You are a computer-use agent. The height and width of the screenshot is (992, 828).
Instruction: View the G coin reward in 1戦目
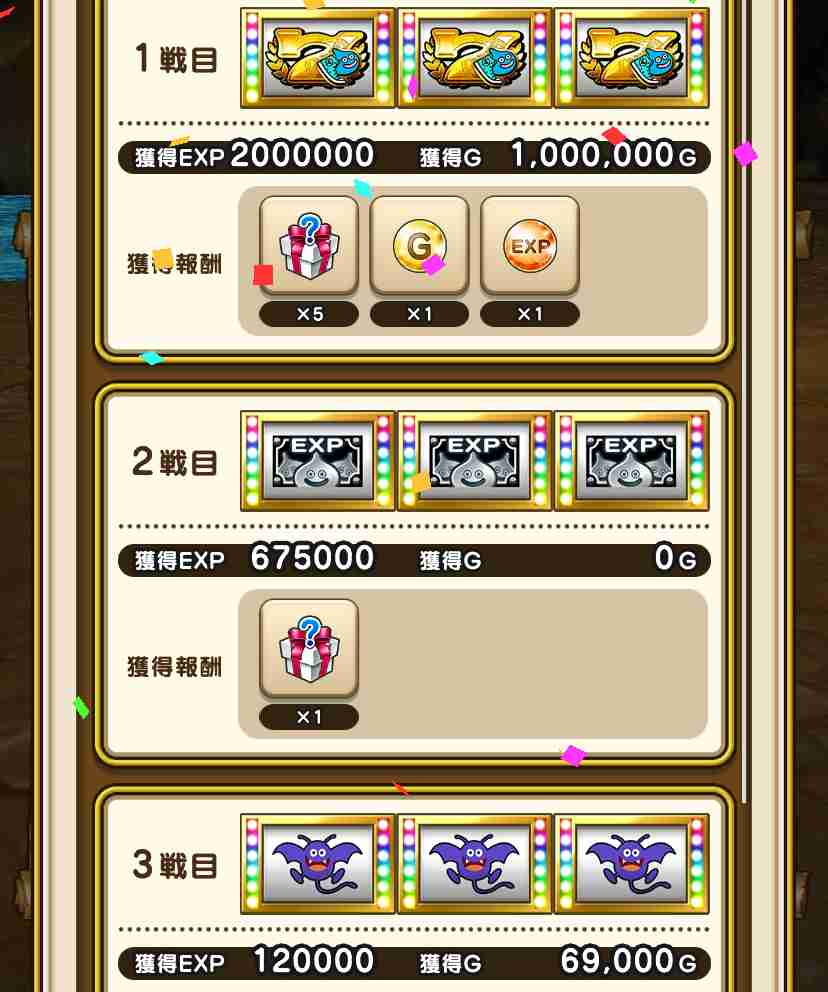(419, 245)
